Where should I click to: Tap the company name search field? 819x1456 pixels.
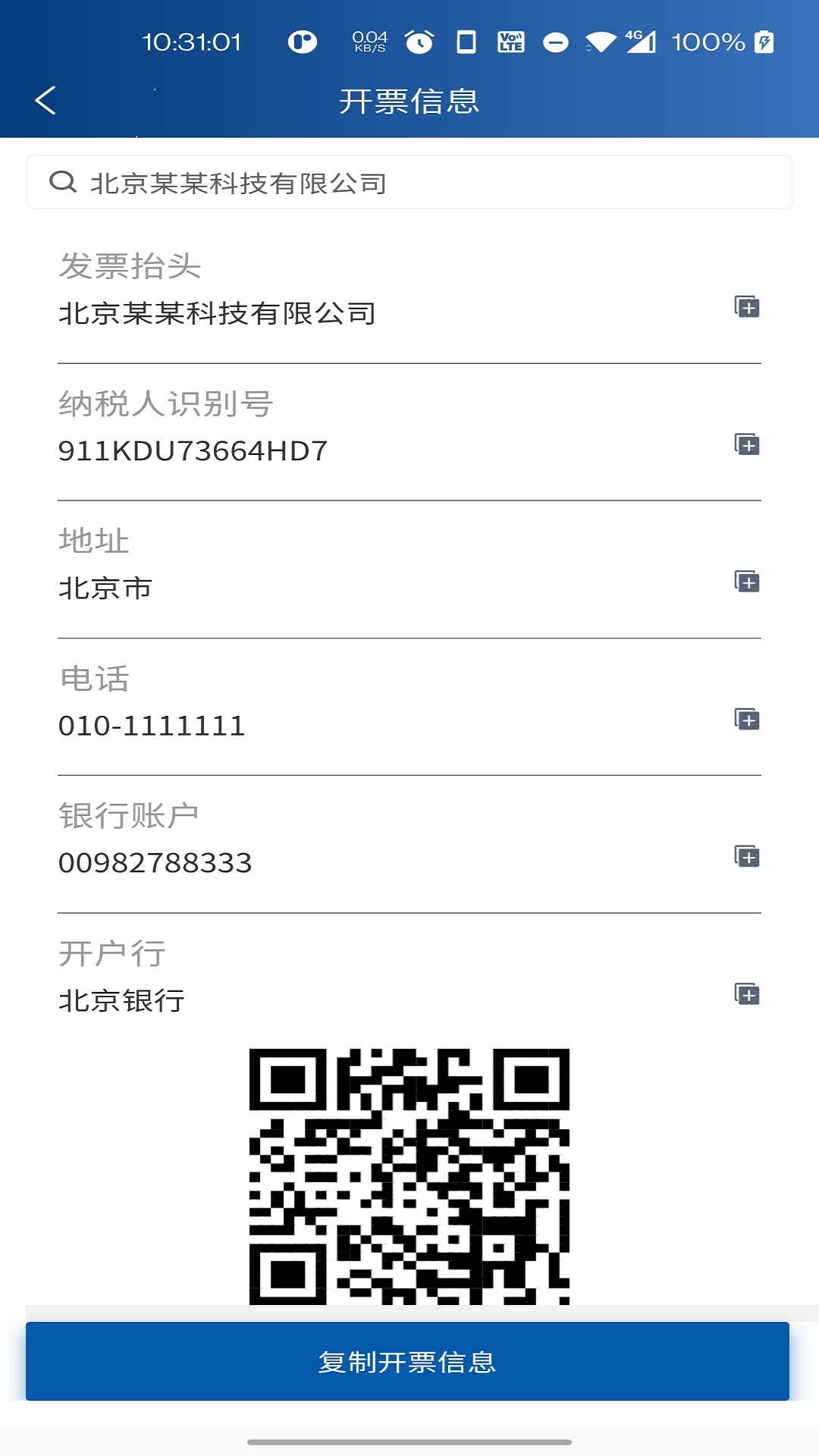(x=409, y=183)
